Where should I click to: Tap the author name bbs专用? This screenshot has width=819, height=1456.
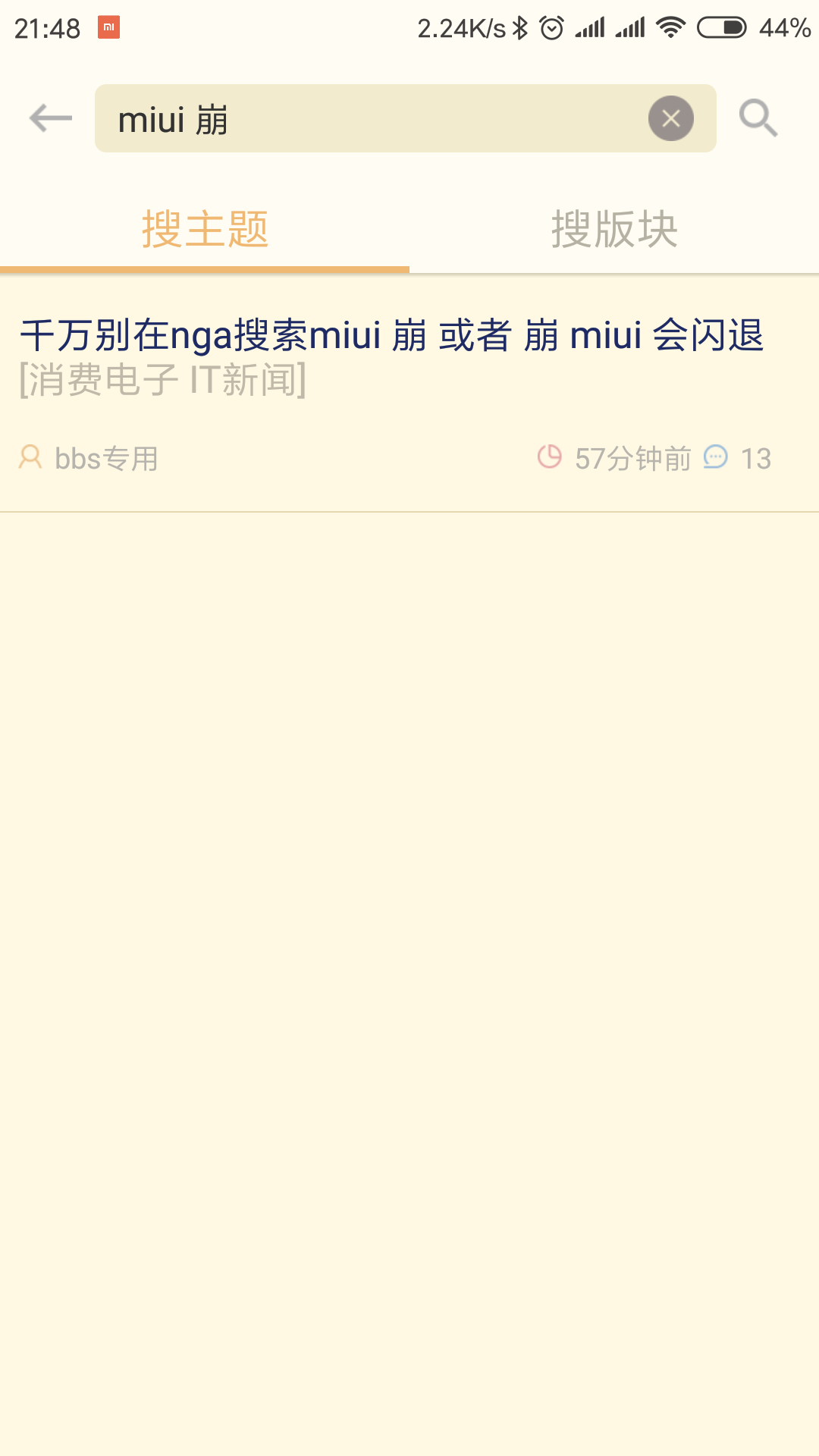coord(106,458)
